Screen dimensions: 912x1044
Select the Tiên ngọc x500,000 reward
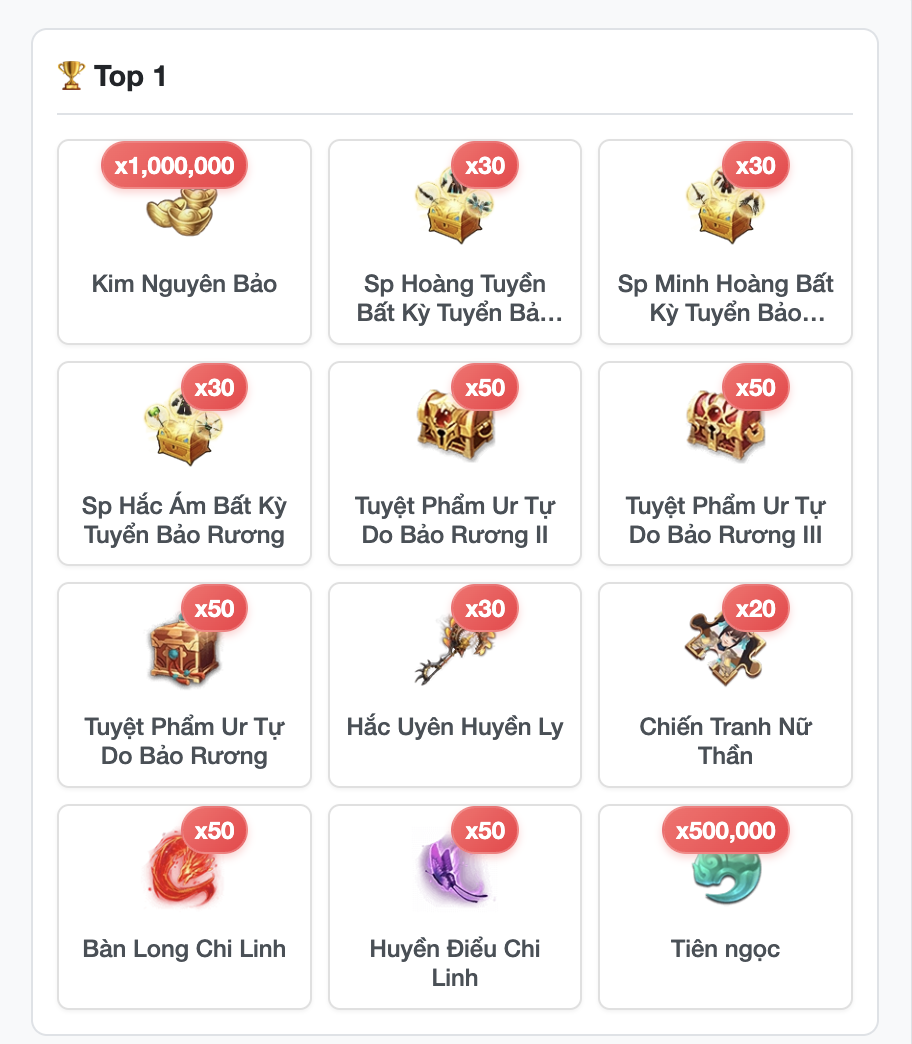pos(725,907)
